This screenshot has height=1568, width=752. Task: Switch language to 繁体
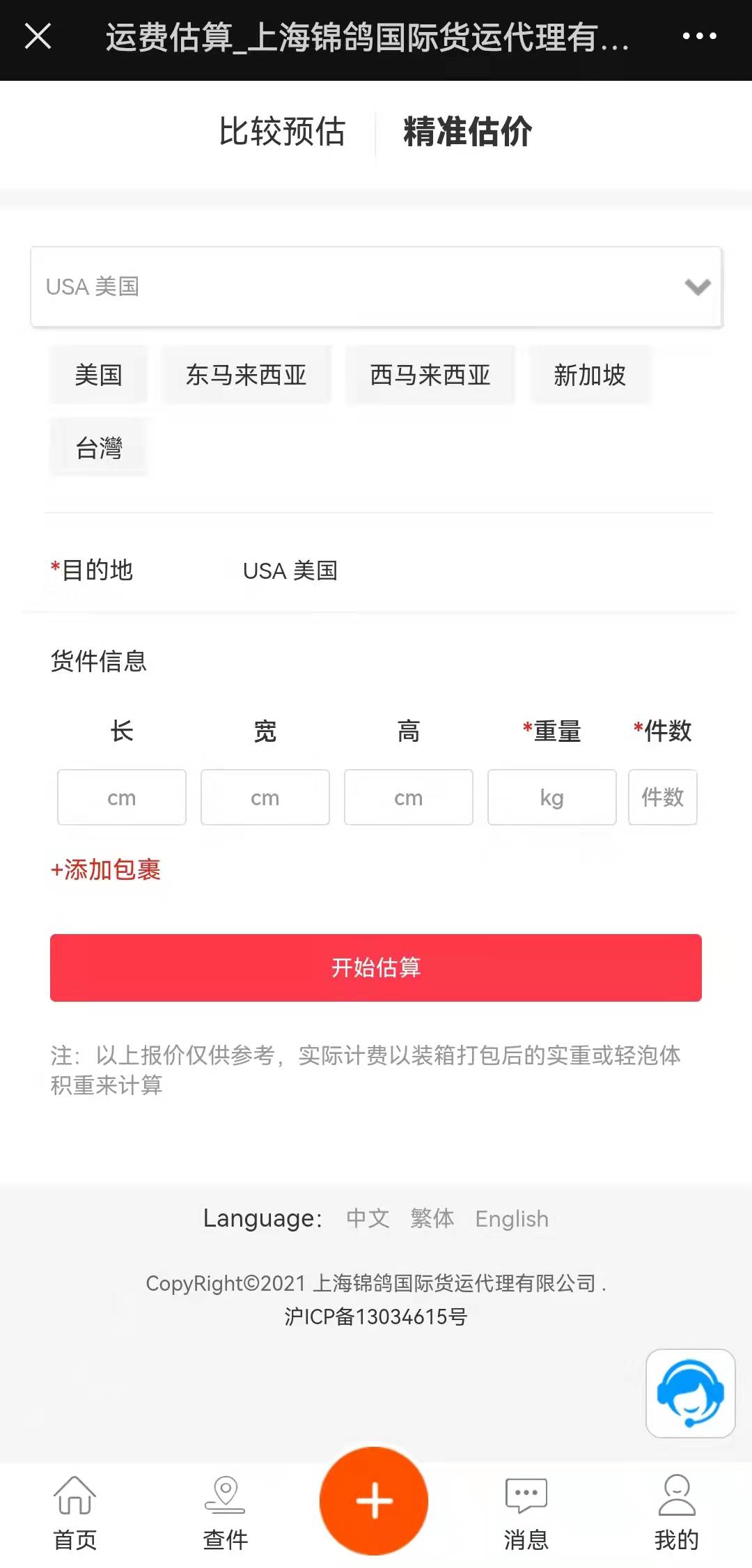(432, 1218)
